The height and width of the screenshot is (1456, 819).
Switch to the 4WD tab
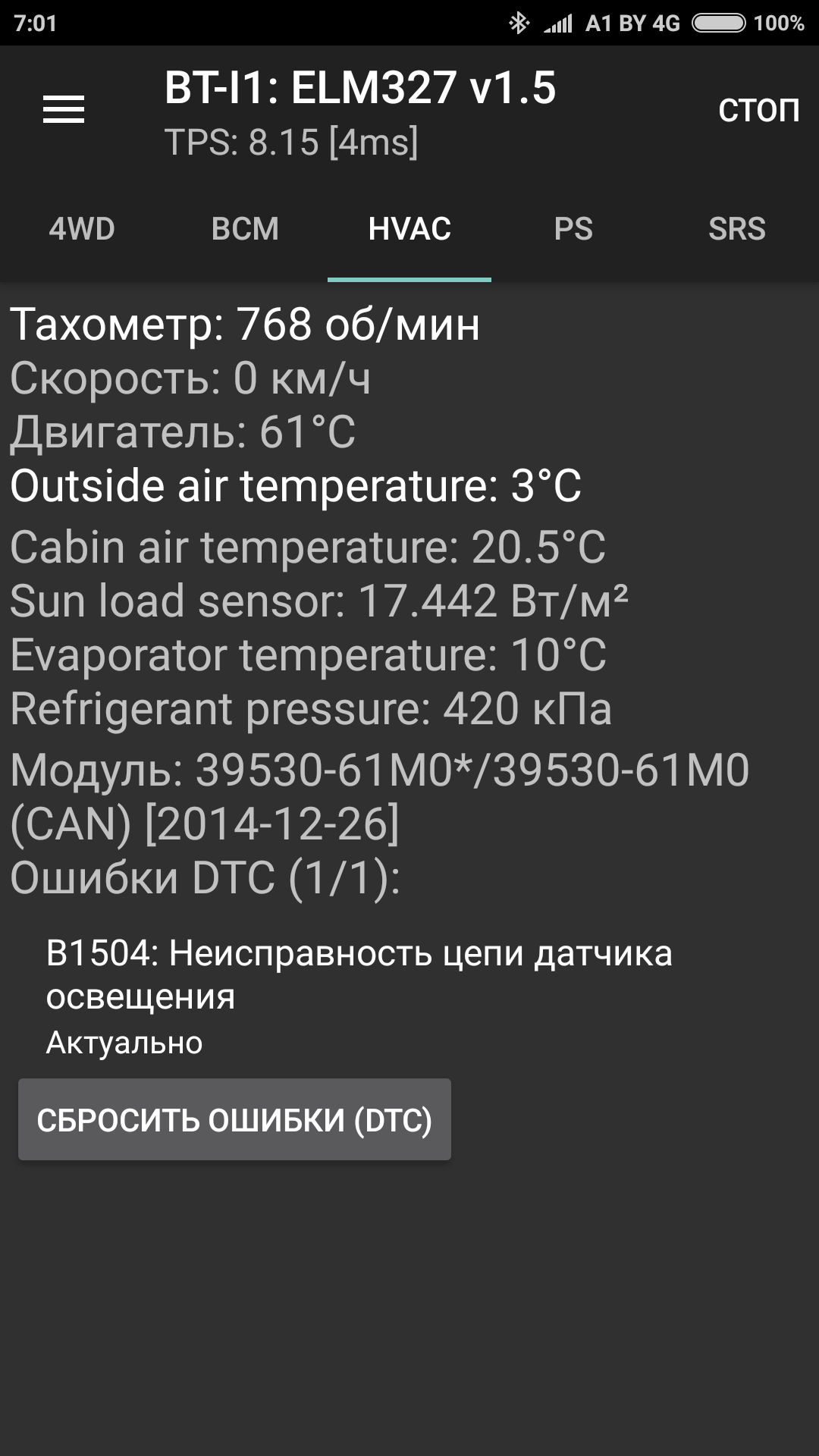82,229
